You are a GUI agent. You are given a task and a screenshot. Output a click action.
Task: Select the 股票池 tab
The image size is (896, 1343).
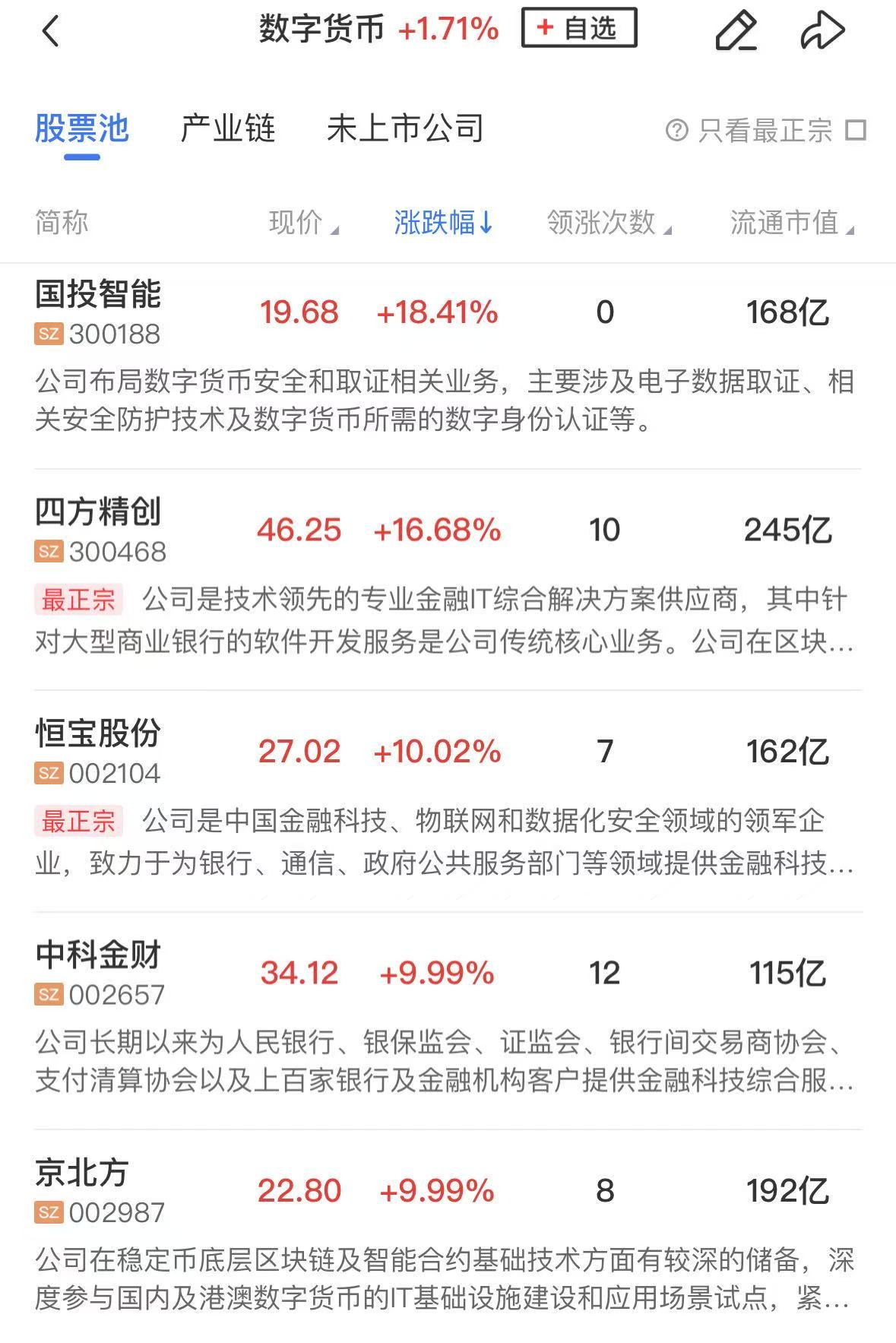pos(81,128)
